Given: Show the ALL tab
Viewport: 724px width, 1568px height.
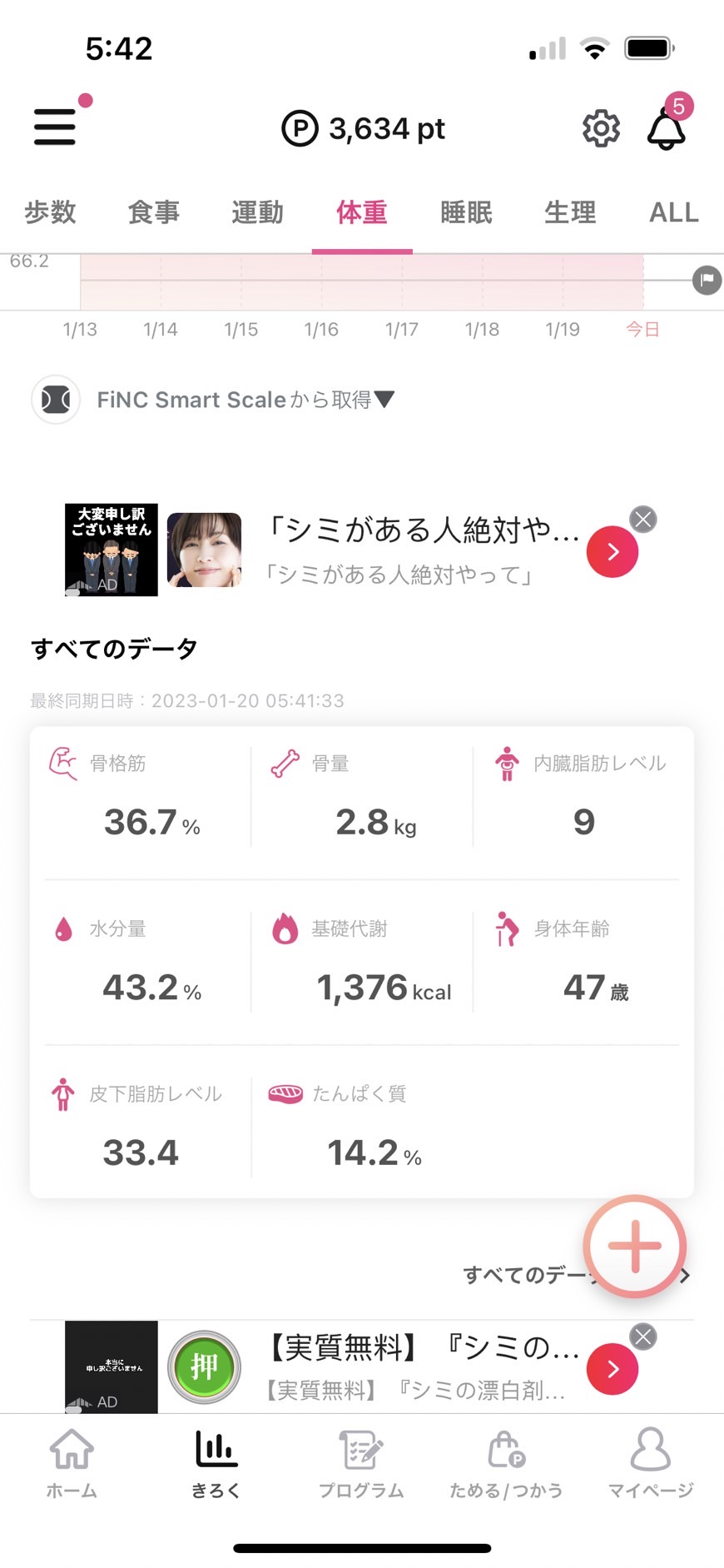Looking at the screenshot, I should coord(674,212).
